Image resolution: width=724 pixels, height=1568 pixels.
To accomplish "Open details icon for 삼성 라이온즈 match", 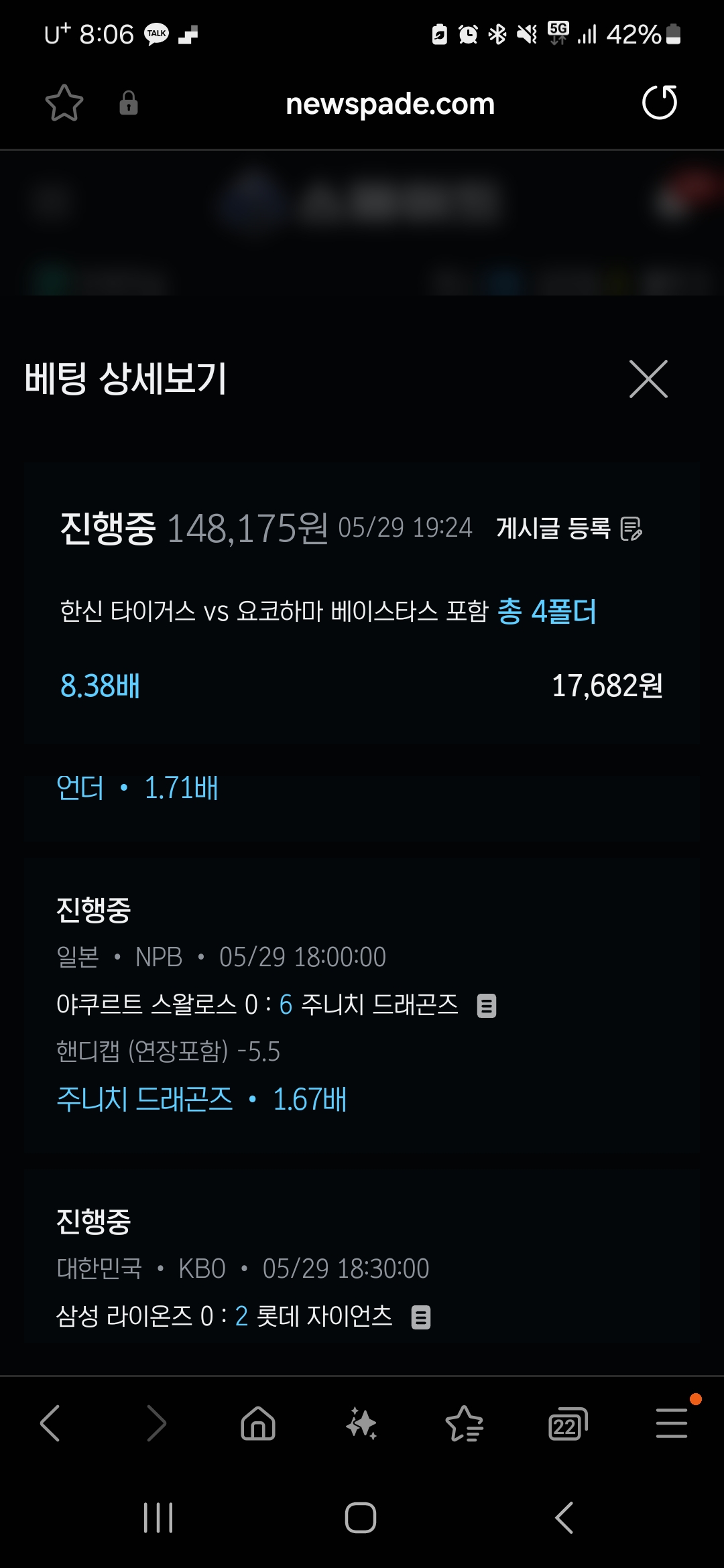I will tap(421, 1317).
